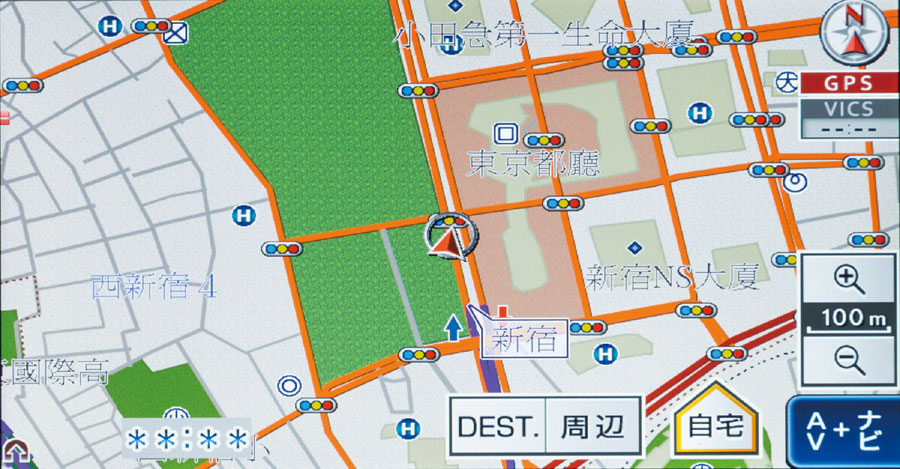The height and width of the screenshot is (469, 900).
Task: Switch to AV + ナビ mode
Action: click(844, 431)
